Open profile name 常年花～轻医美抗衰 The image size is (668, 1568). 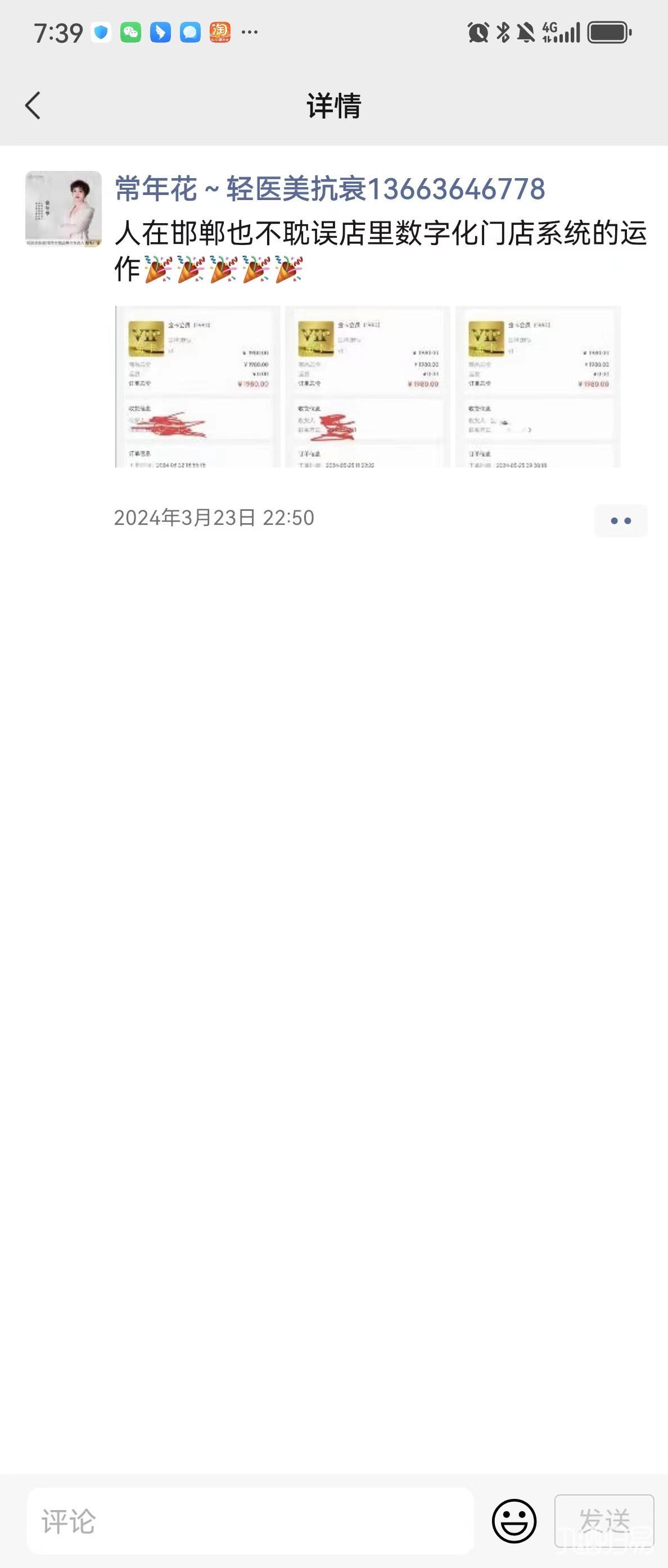[x=330, y=189]
